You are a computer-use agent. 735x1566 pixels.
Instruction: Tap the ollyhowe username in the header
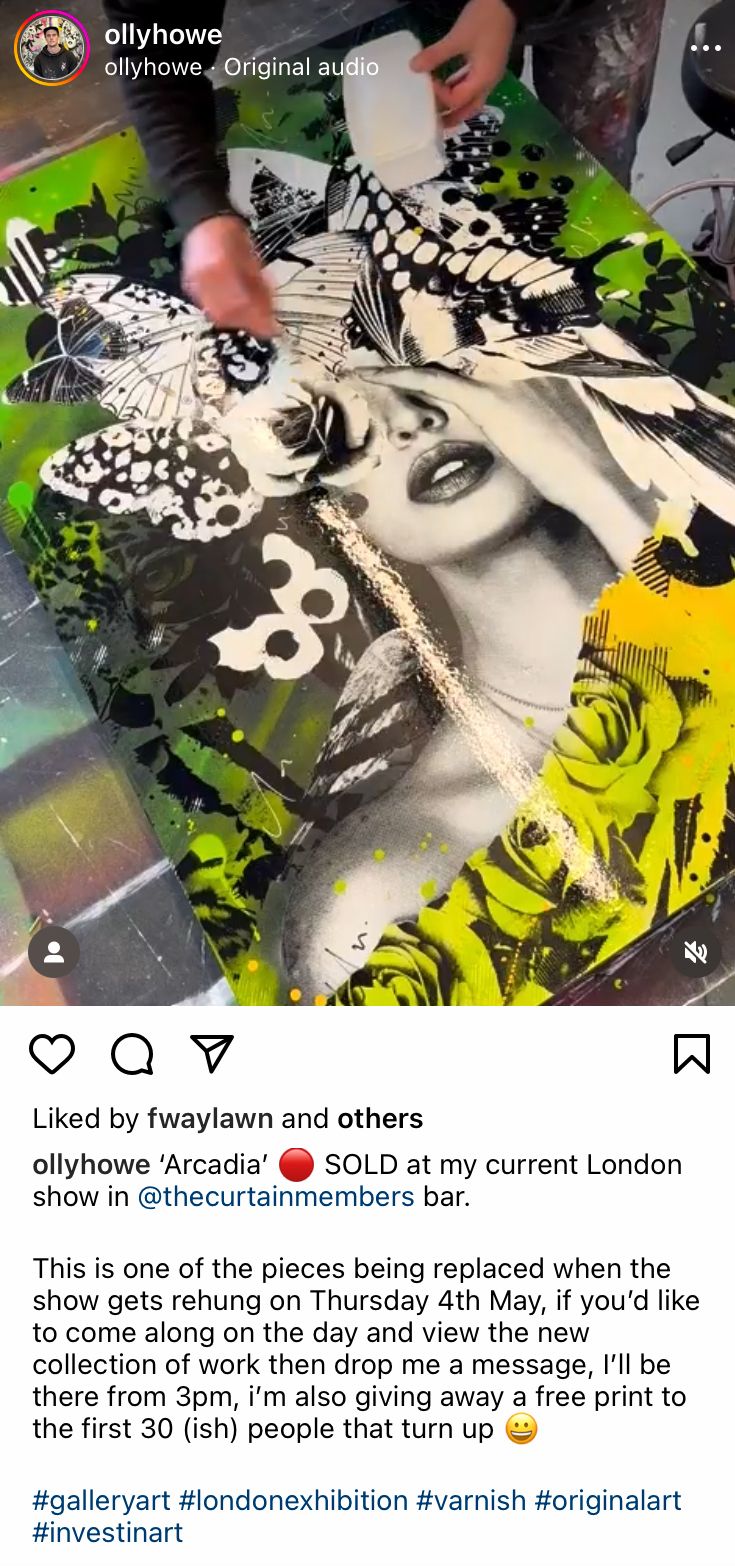point(163,35)
